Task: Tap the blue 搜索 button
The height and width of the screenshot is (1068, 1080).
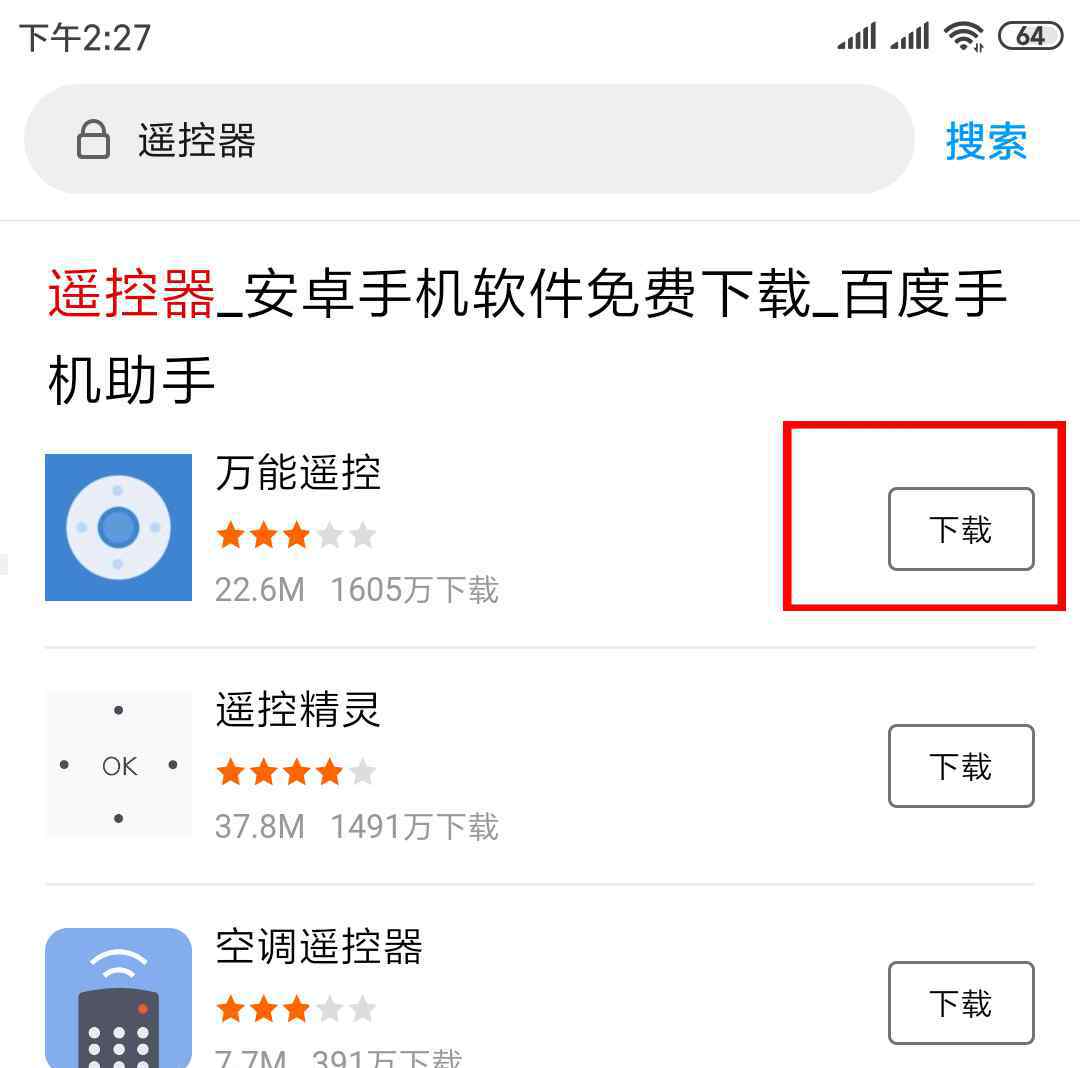Action: tap(986, 141)
